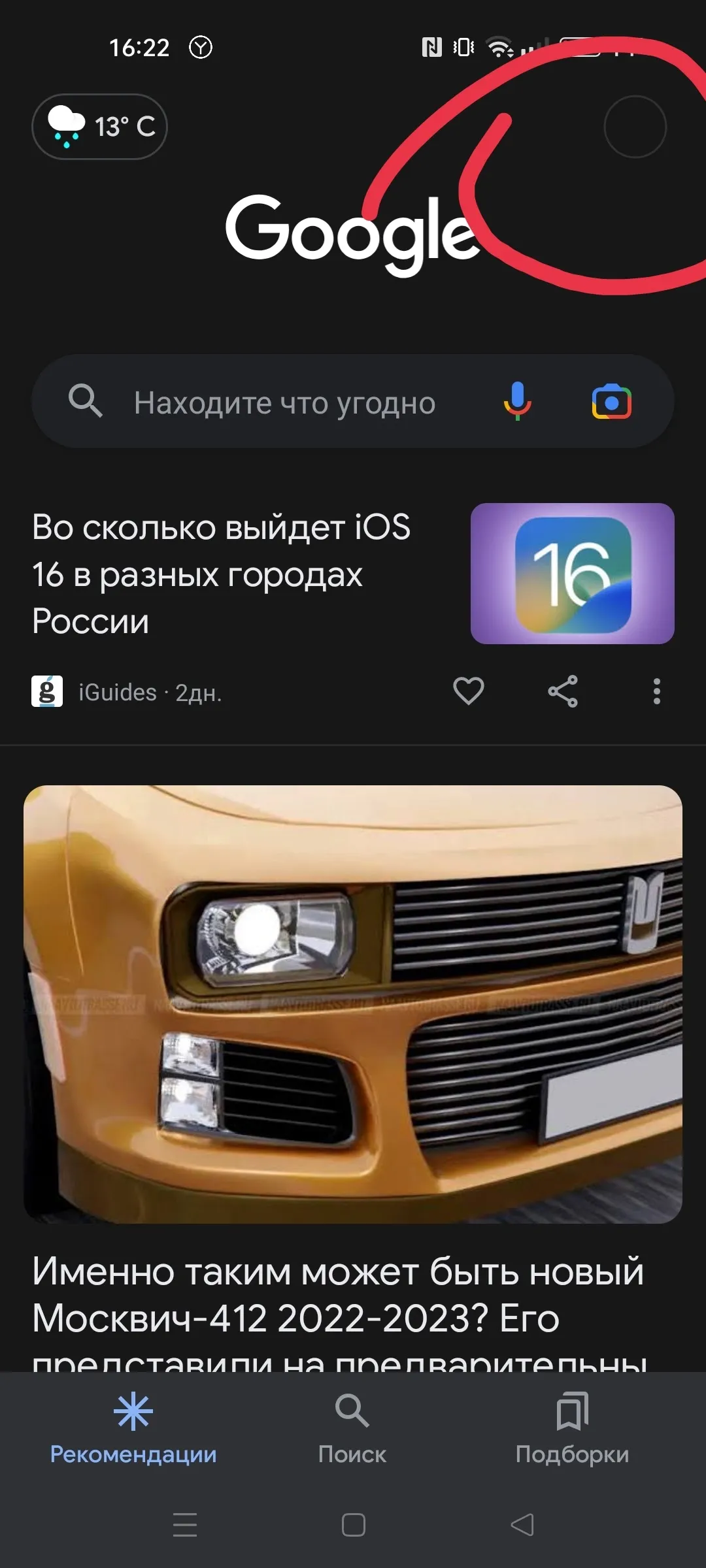This screenshot has height=1568, width=706.
Task: Switch to the Подборки tab
Action: 572,1429
